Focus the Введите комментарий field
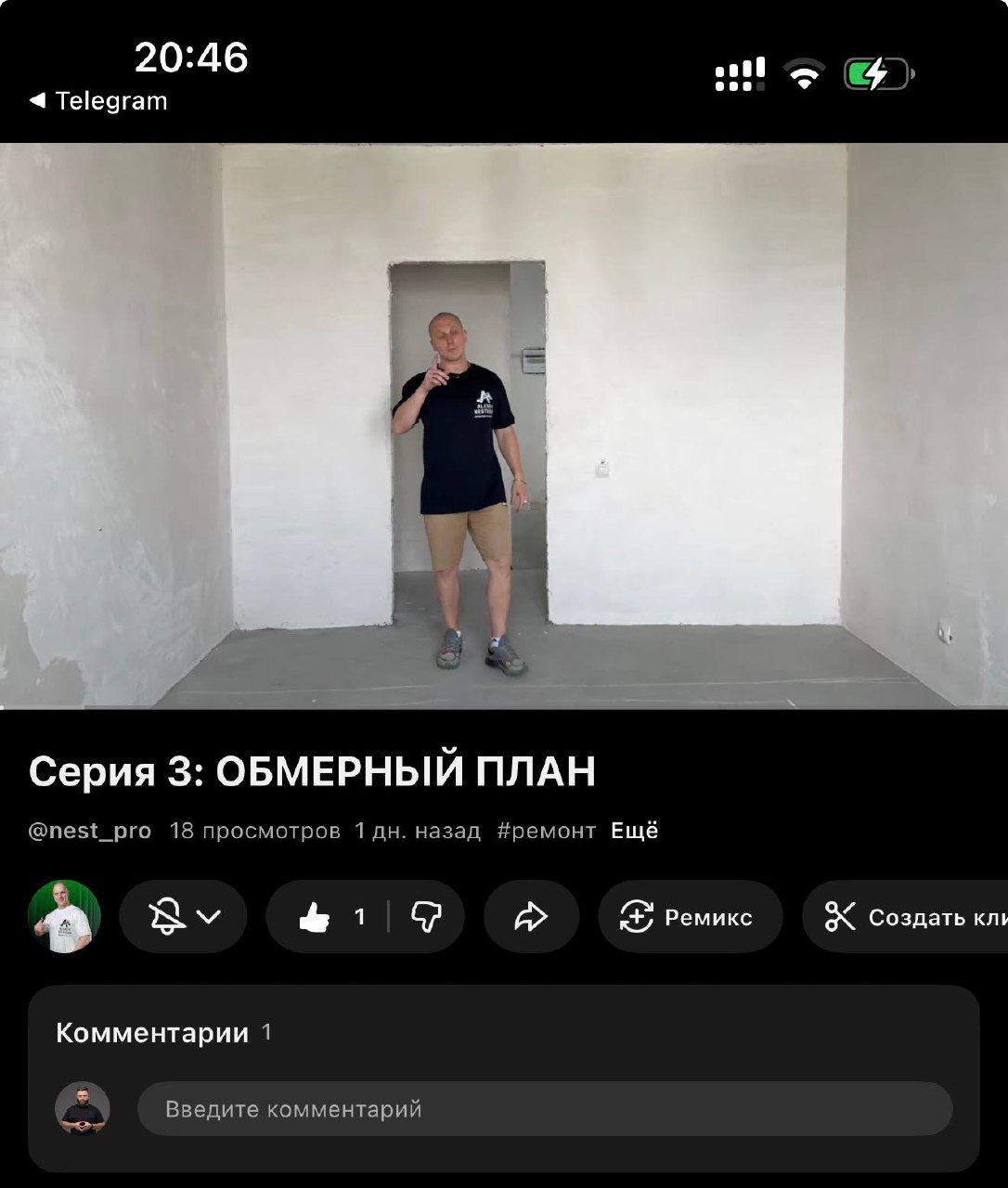Image resolution: width=1008 pixels, height=1188 pixels. pos(544,1109)
